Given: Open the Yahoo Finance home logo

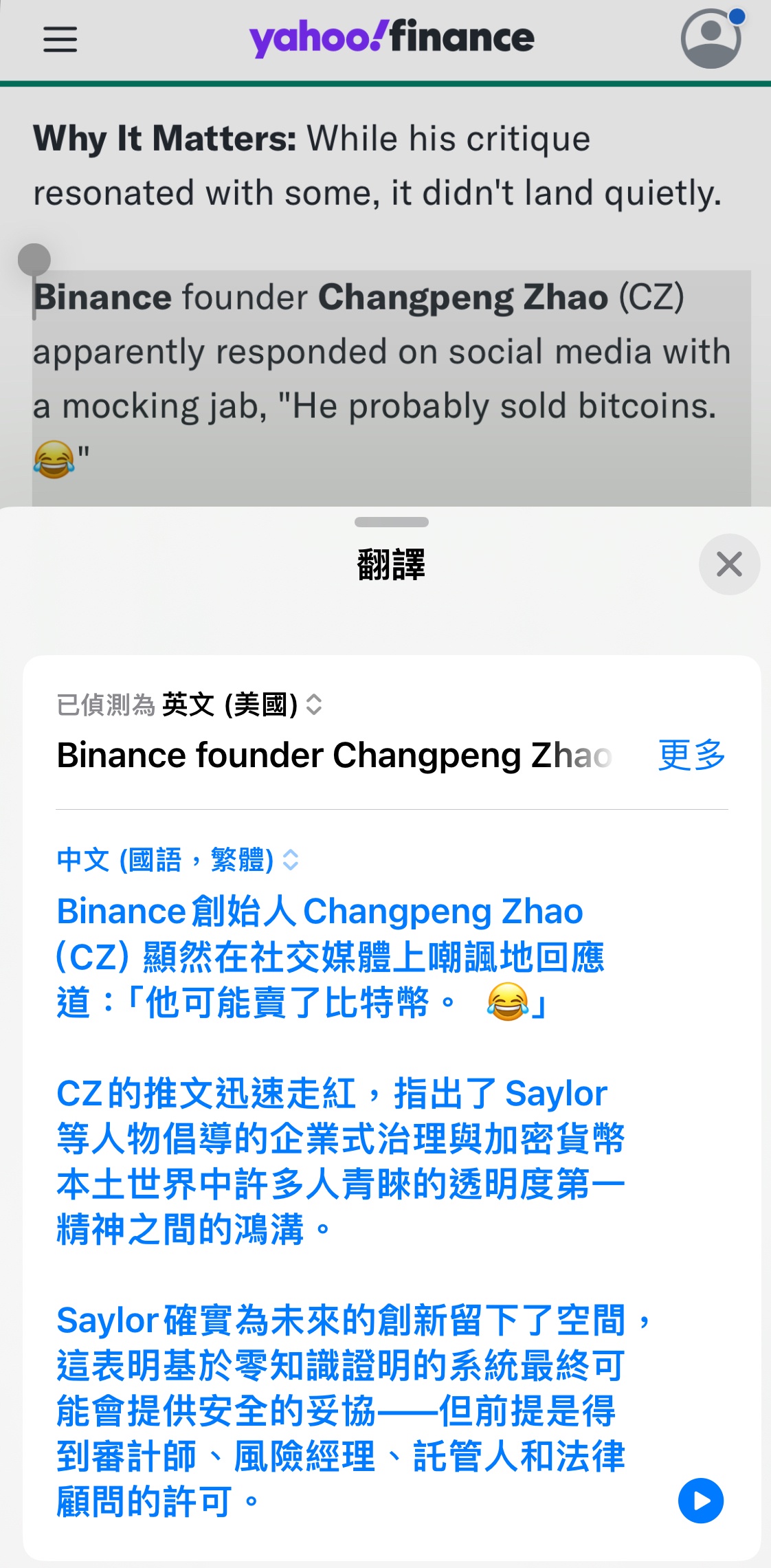Looking at the screenshot, I should [x=392, y=38].
